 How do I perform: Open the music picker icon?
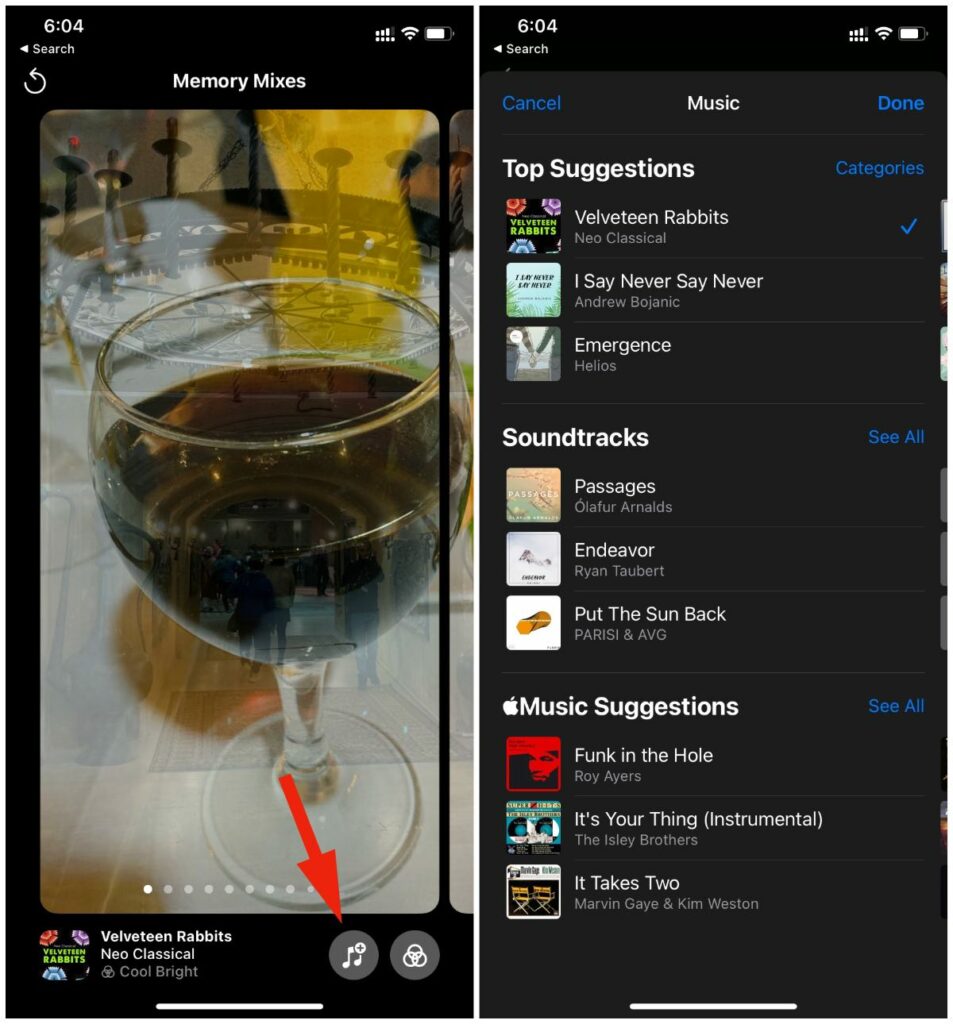[x=353, y=955]
